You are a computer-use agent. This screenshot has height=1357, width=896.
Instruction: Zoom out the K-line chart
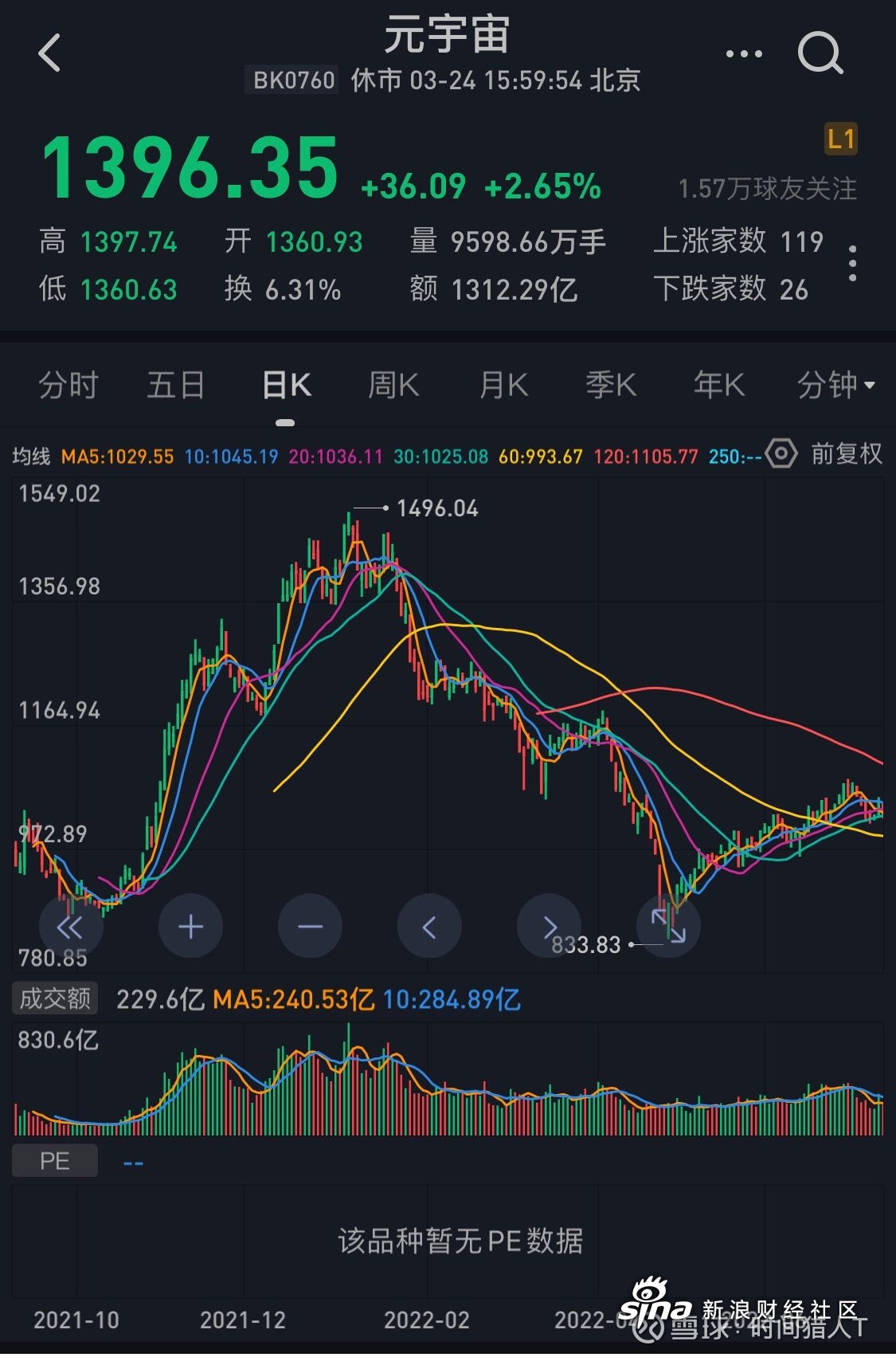point(310,926)
